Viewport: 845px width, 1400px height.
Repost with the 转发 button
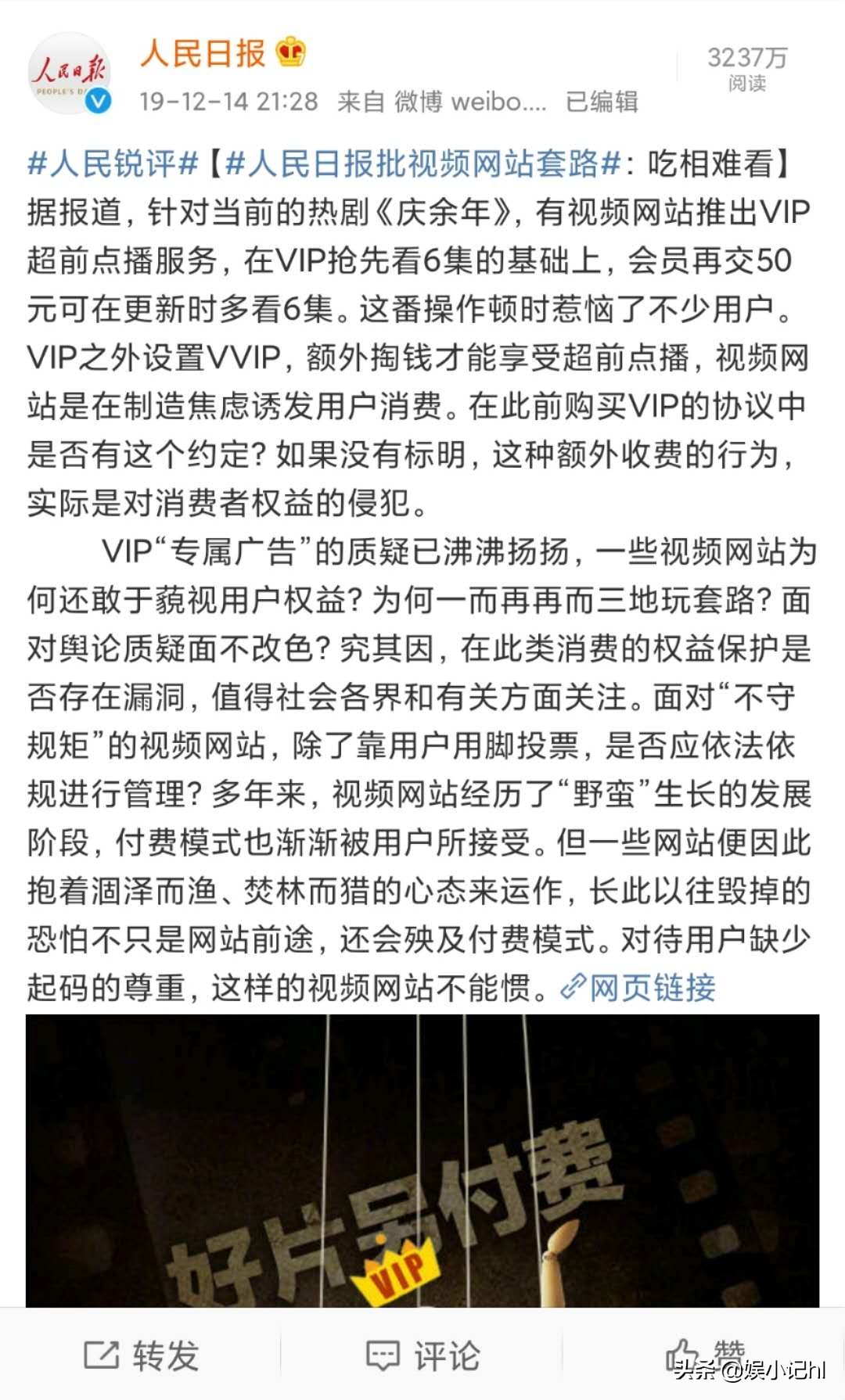point(142,1355)
